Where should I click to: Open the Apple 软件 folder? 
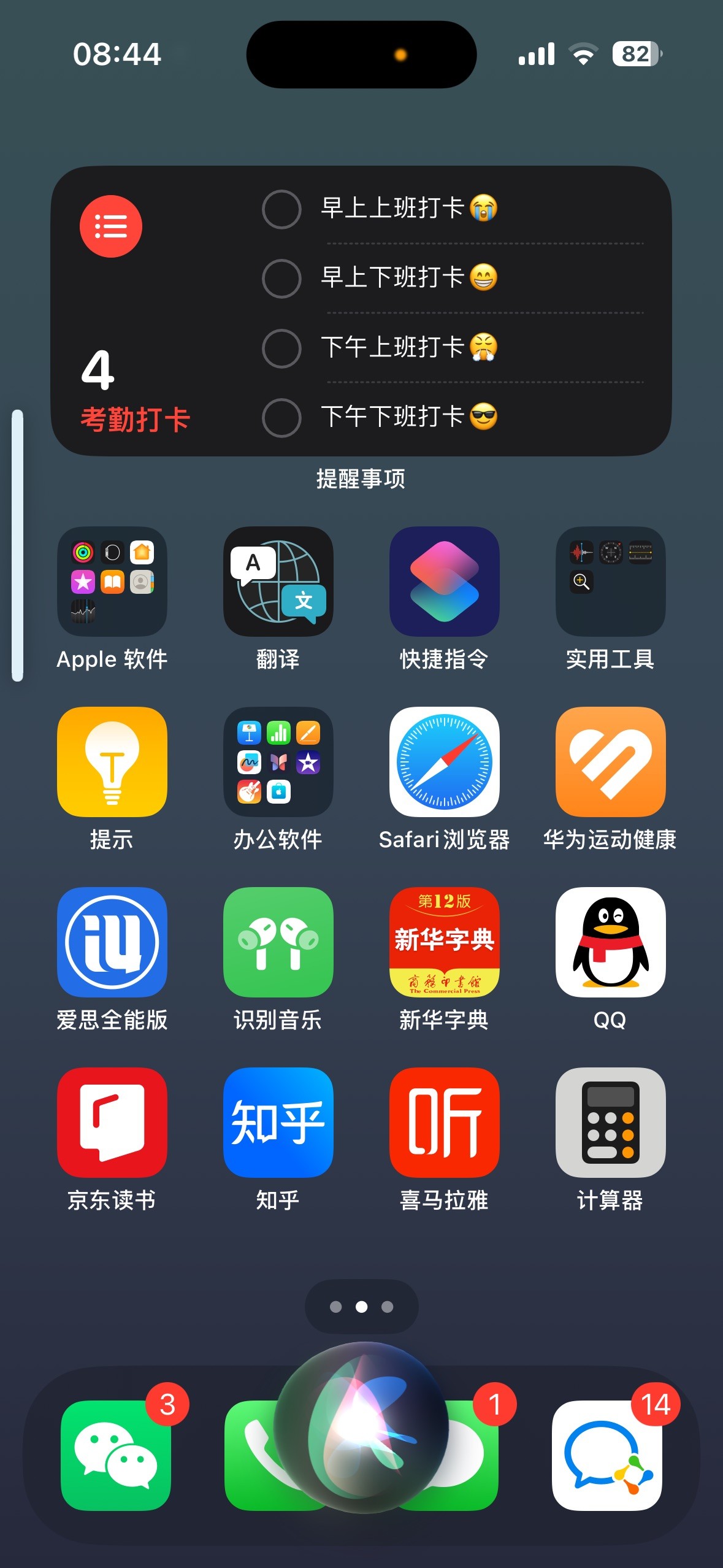[112, 582]
